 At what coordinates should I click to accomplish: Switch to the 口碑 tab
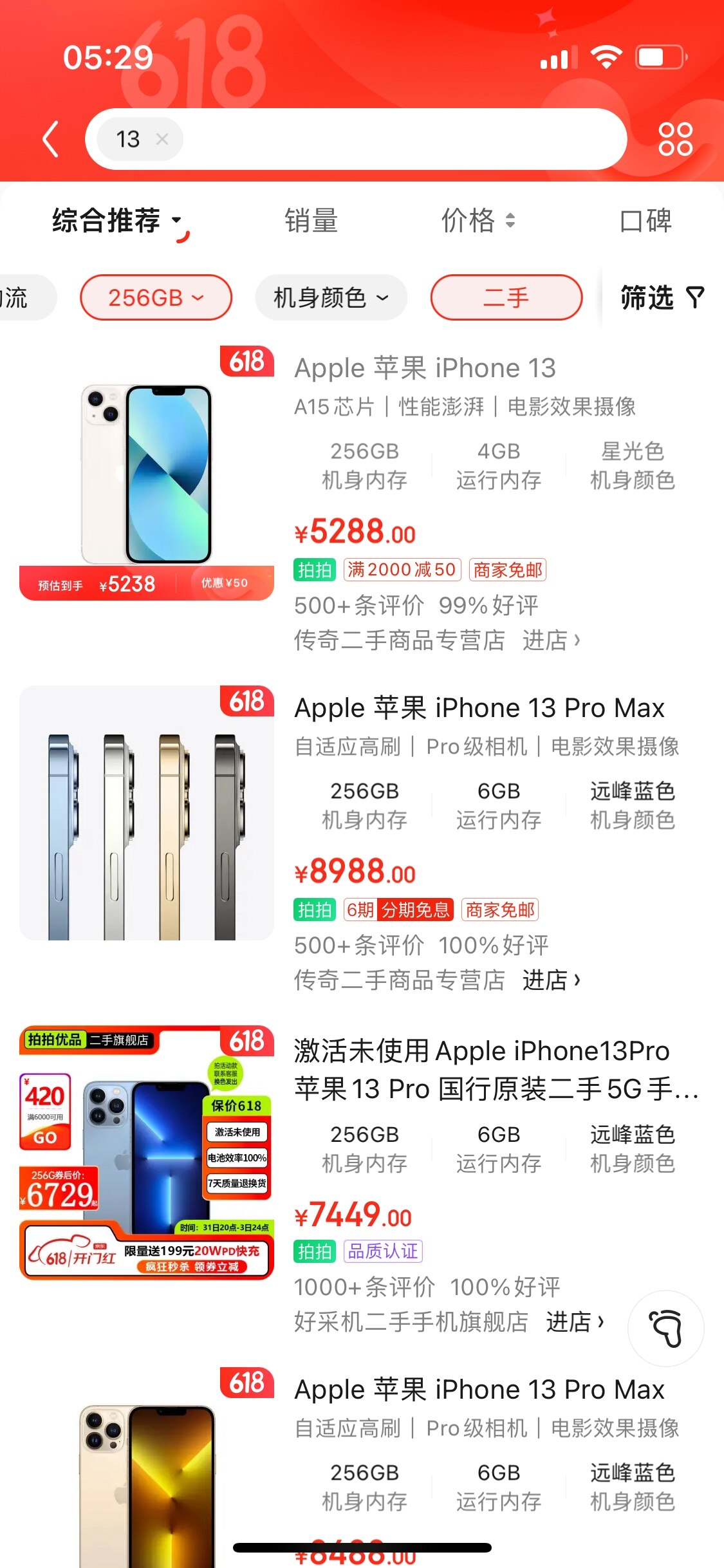click(x=645, y=221)
